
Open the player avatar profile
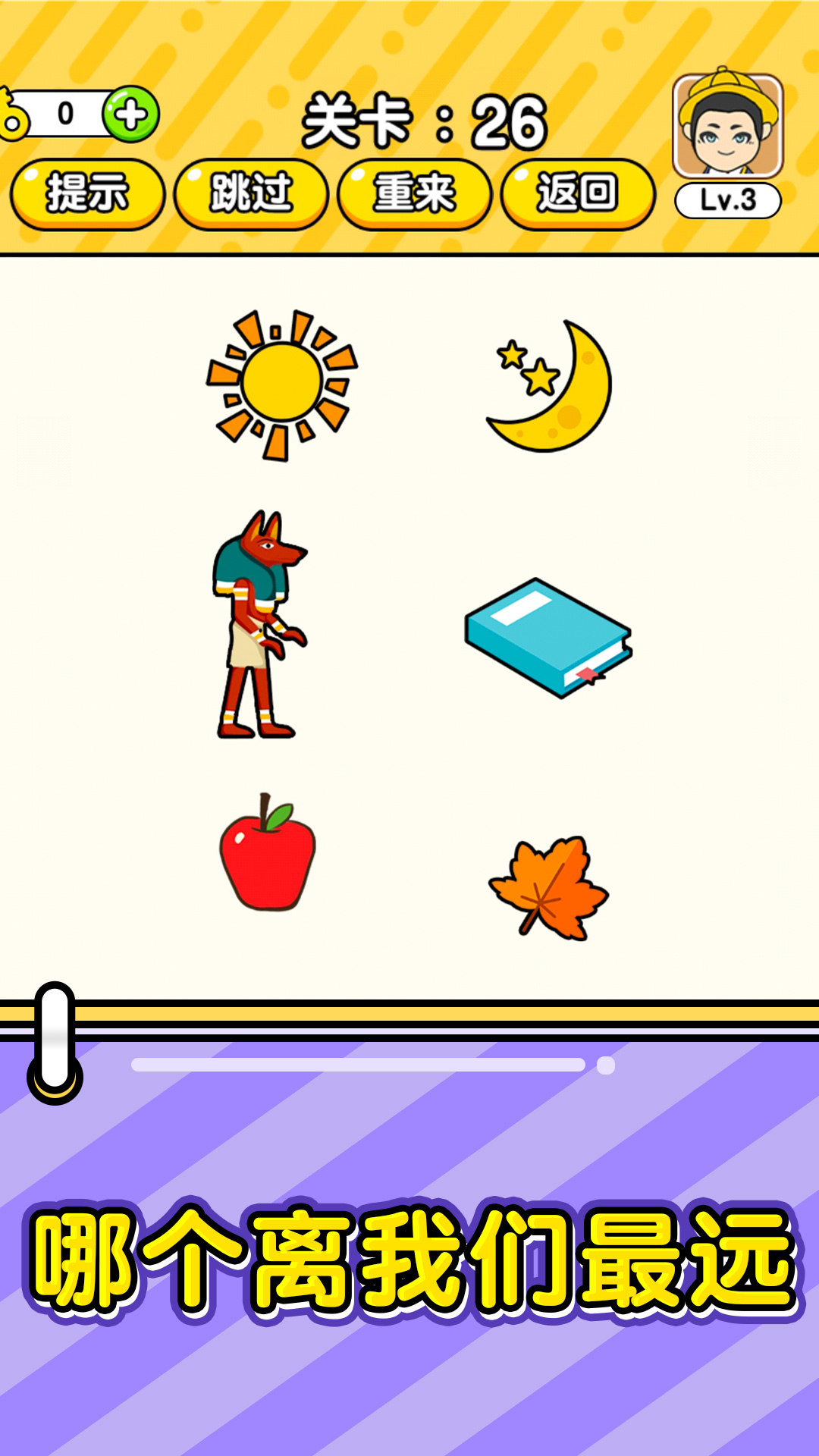[x=728, y=126]
